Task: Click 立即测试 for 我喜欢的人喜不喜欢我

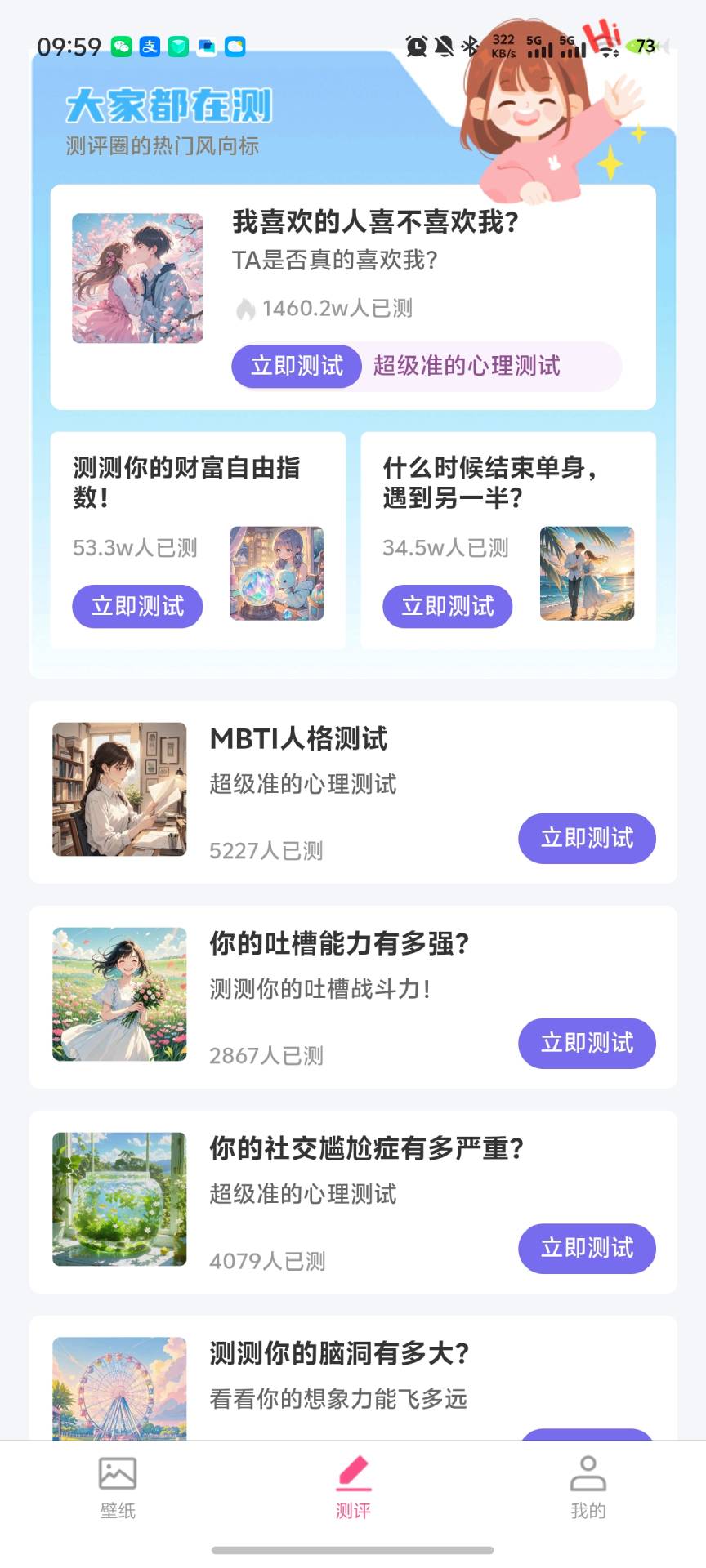Action: (x=296, y=366)
